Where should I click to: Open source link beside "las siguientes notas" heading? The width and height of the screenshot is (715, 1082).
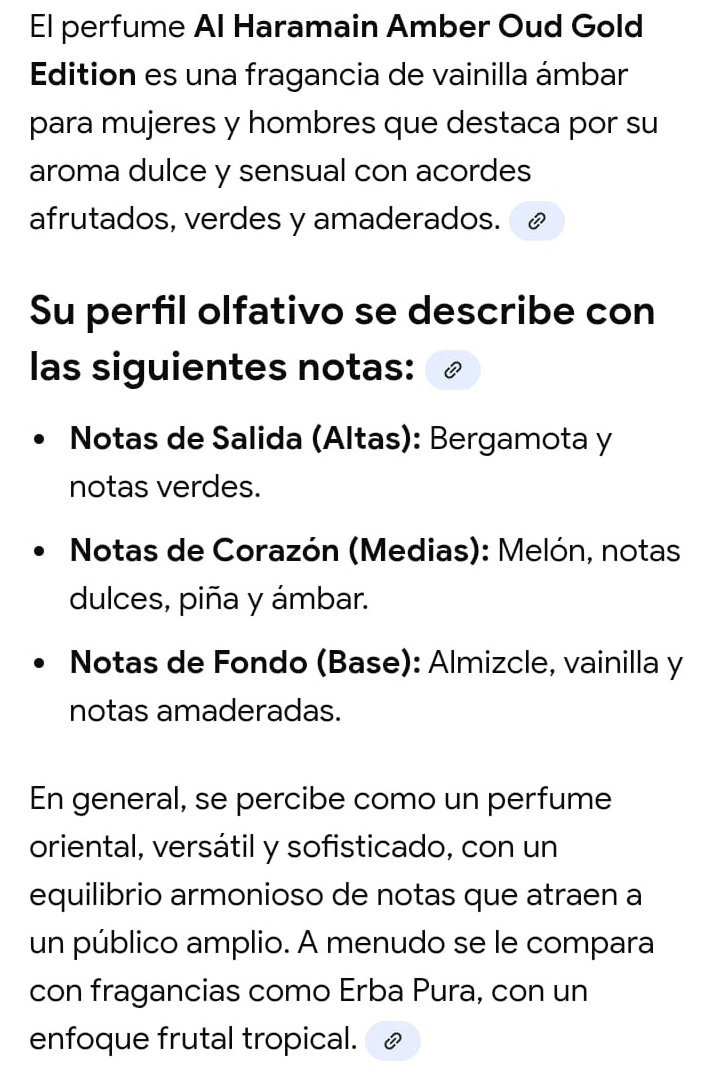(453, 370)
